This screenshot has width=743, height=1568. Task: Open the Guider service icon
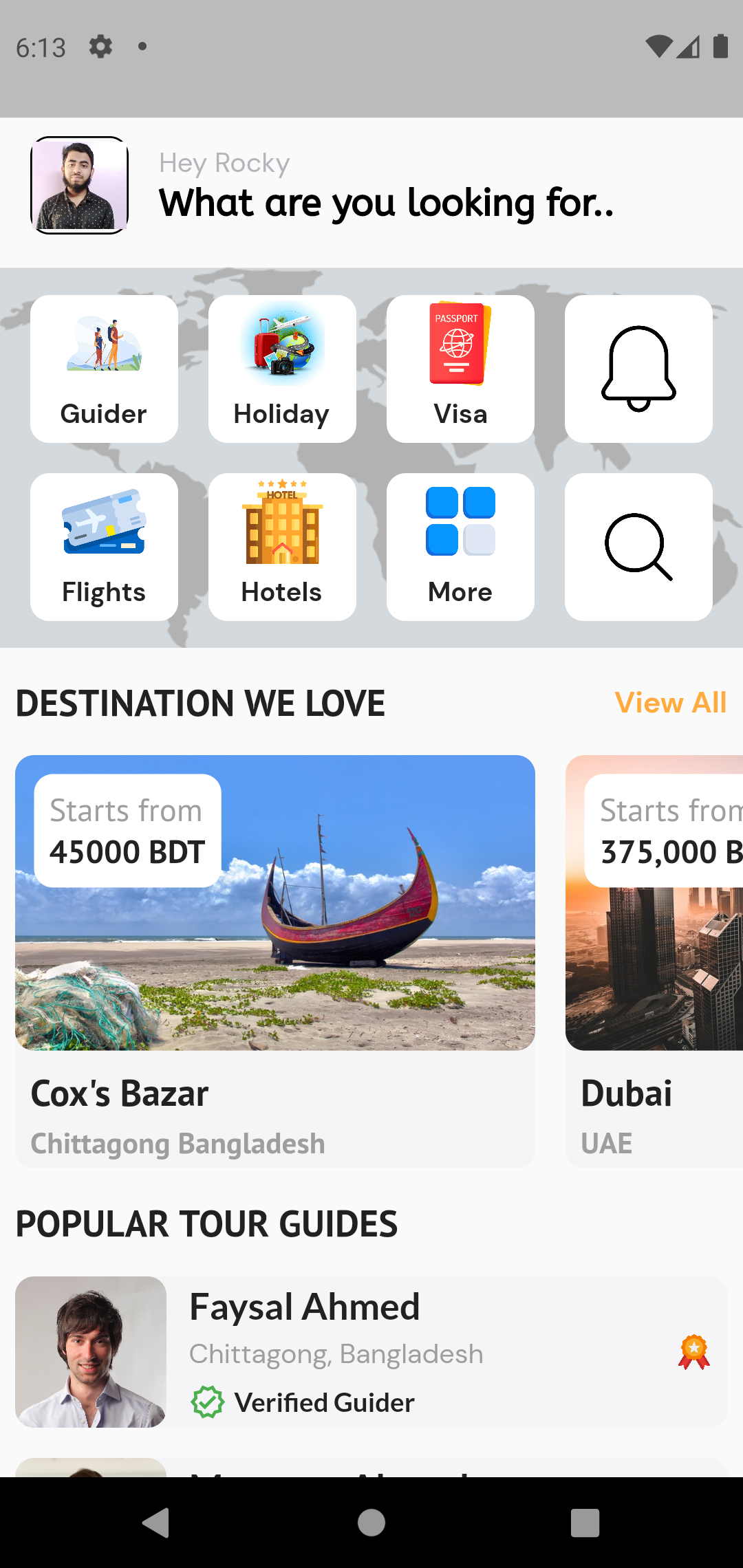pos(103,368)
